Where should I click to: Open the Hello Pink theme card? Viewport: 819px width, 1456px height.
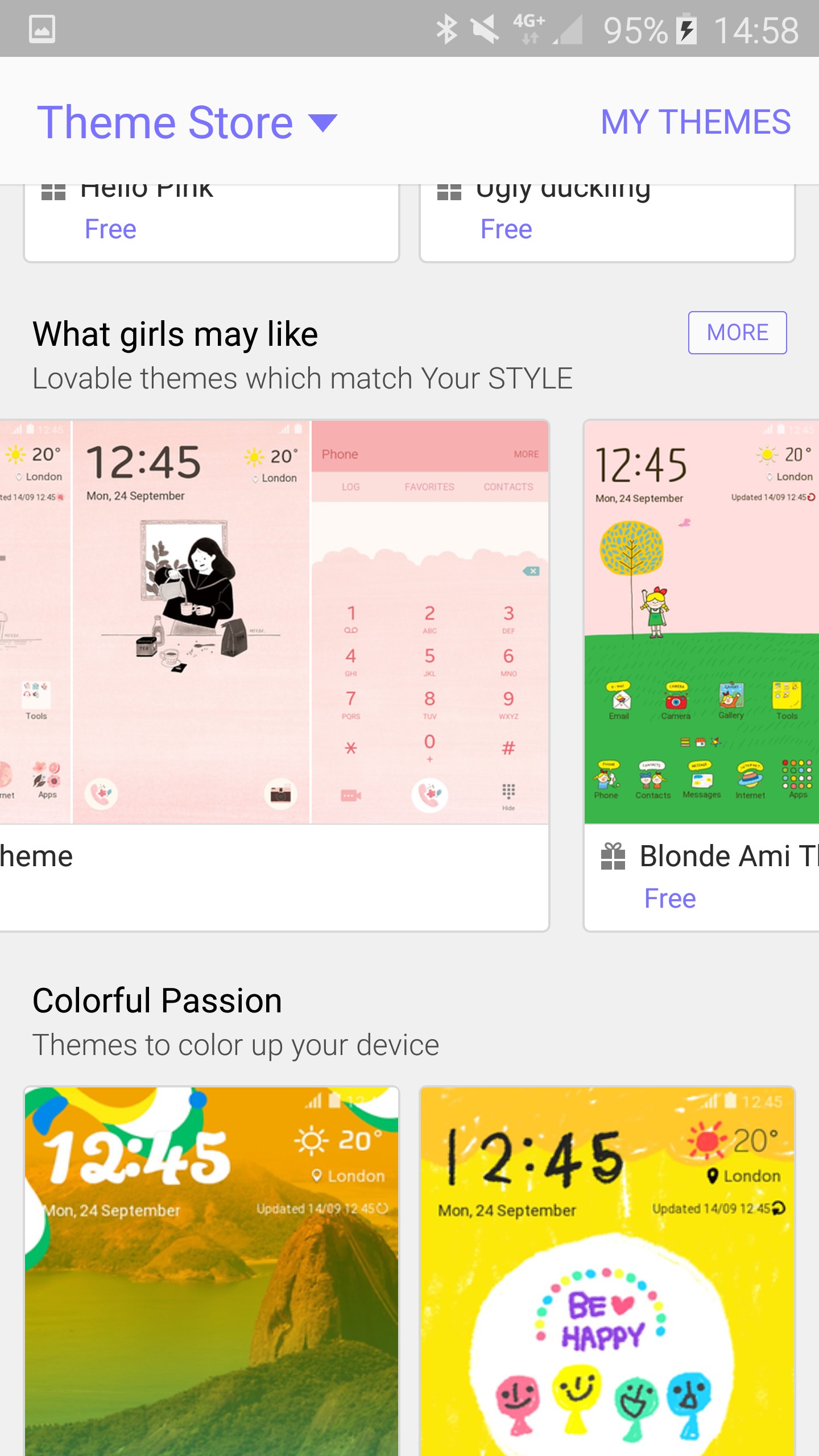coord(210,222)
